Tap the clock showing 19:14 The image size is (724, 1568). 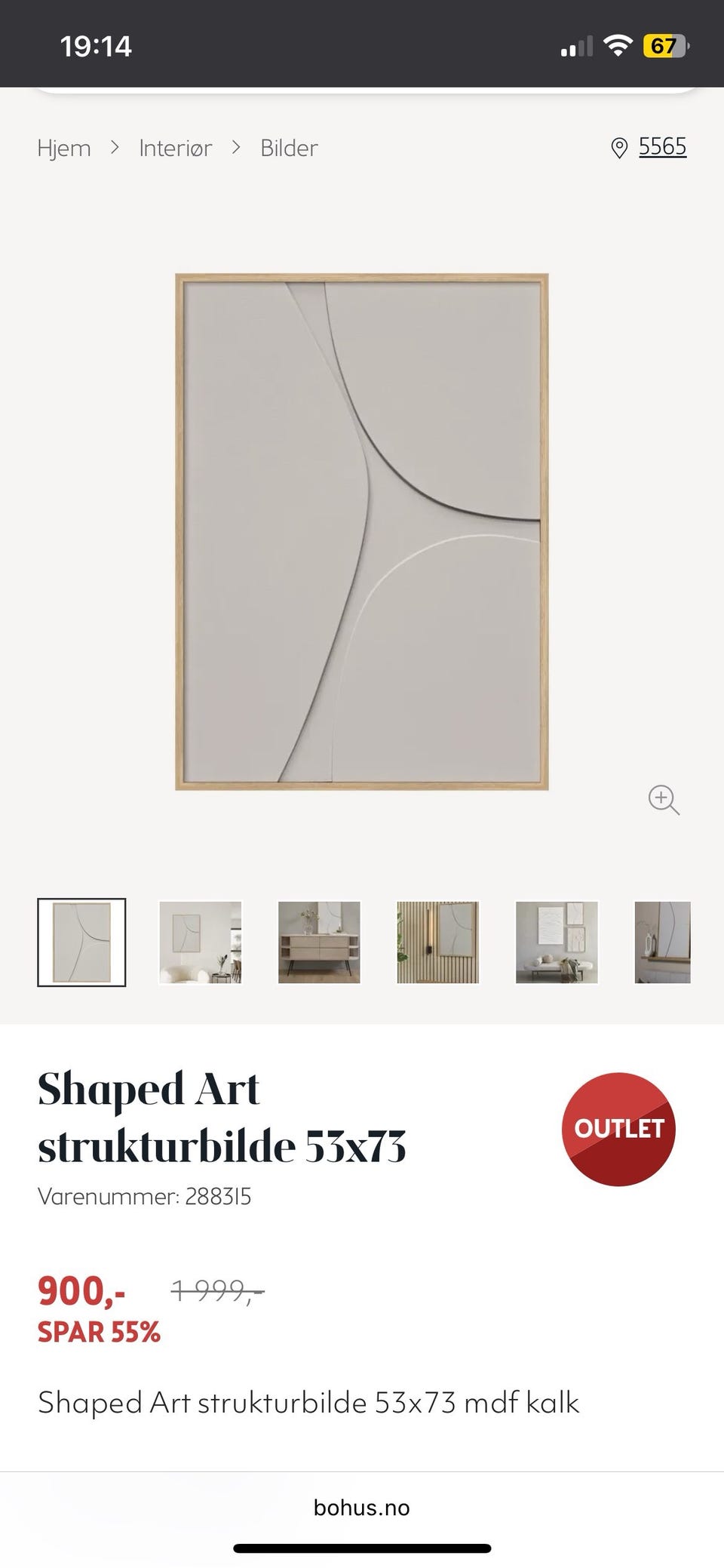[97, 45]
